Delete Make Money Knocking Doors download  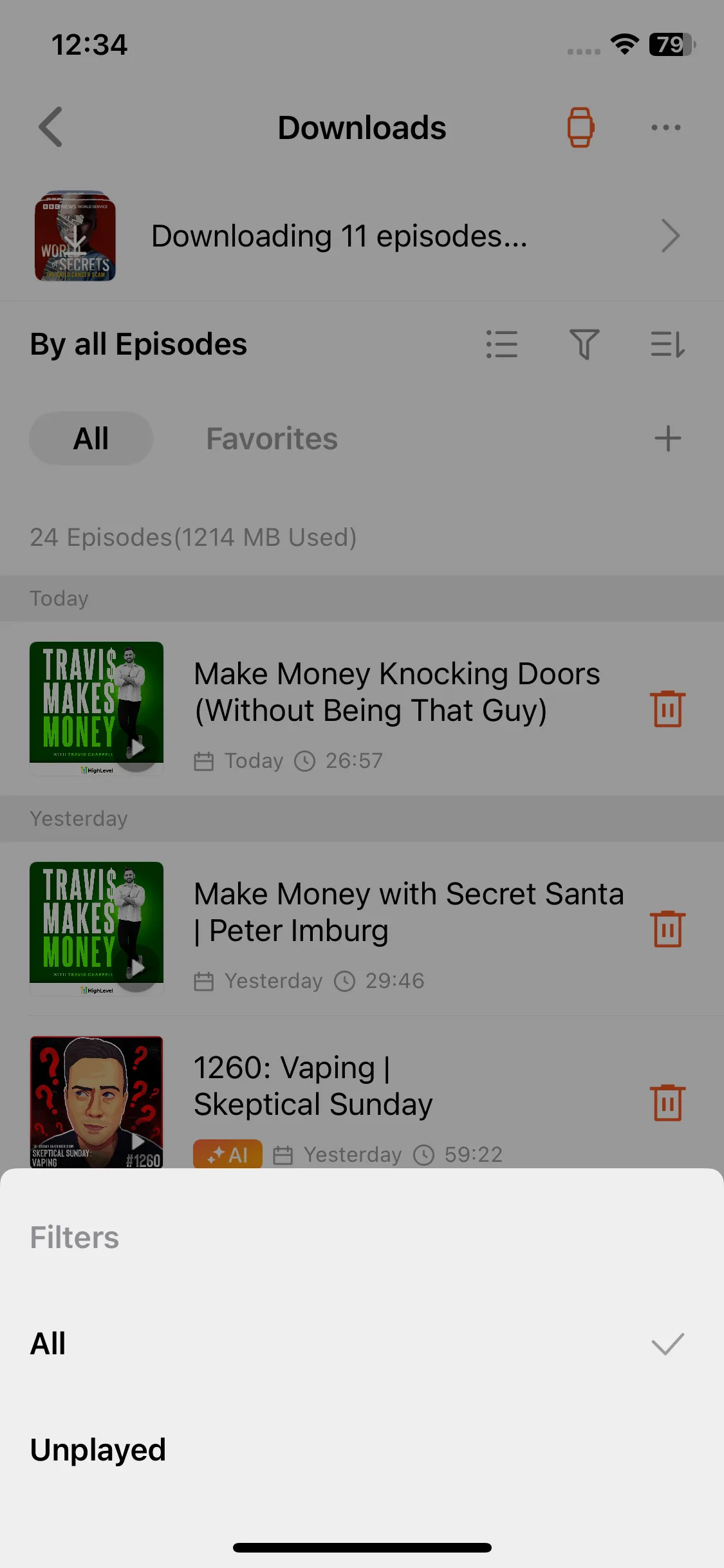667,709
